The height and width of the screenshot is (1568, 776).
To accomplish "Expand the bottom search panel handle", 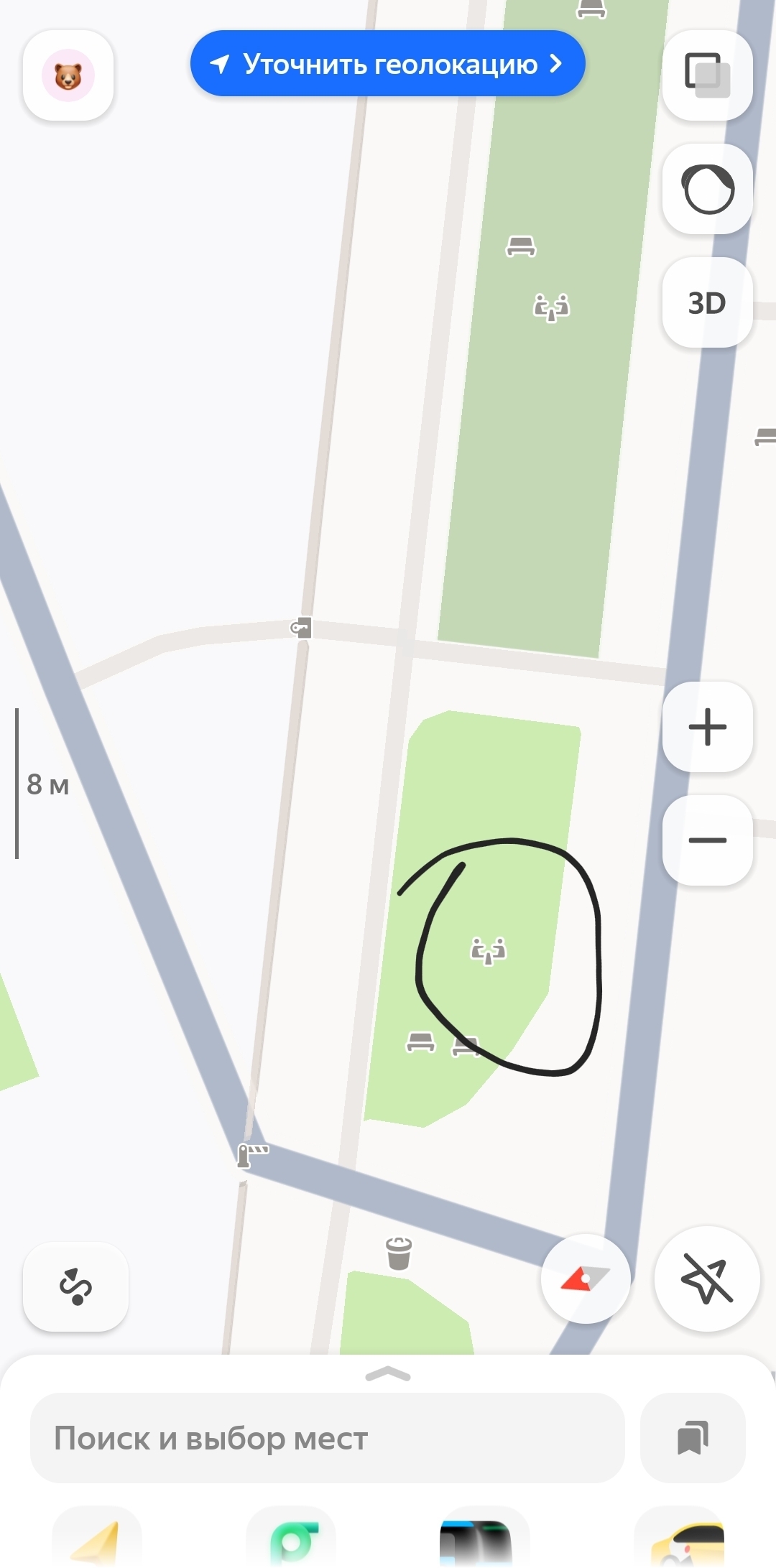I will (x=388, y=1374).
